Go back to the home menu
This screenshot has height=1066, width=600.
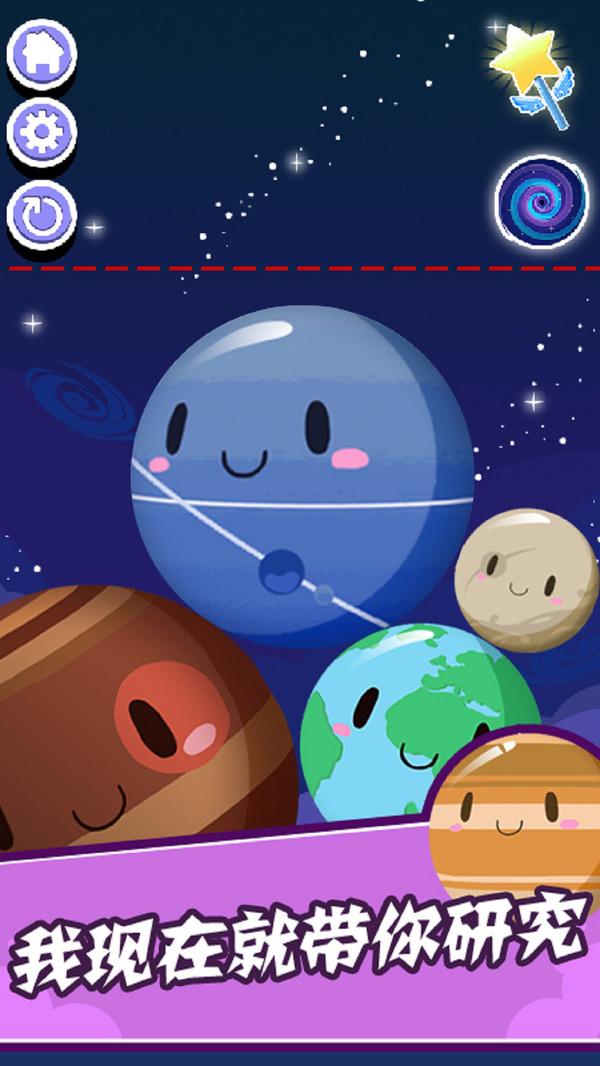[x=41, y=53]
